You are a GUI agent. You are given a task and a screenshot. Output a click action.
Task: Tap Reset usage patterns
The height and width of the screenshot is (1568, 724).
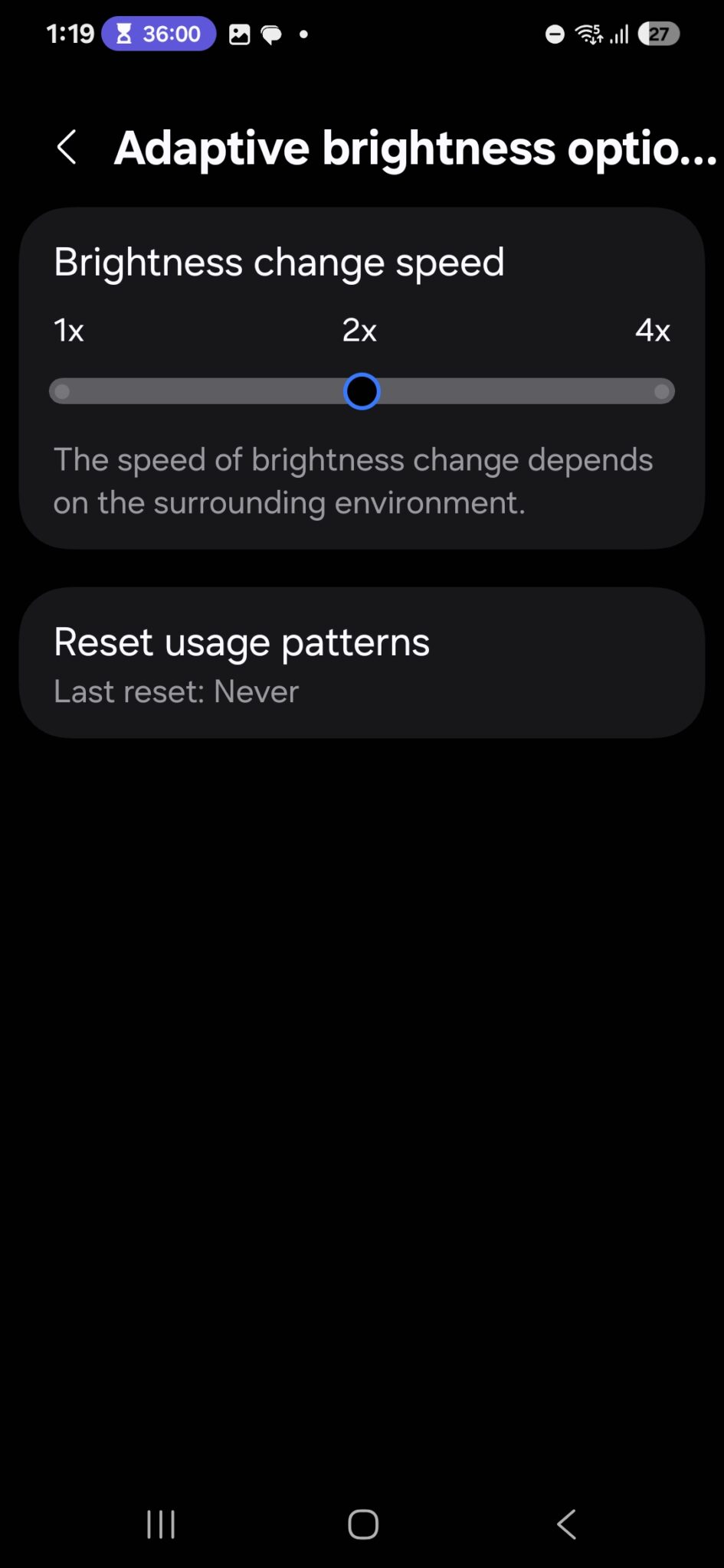tap(241, 642)
